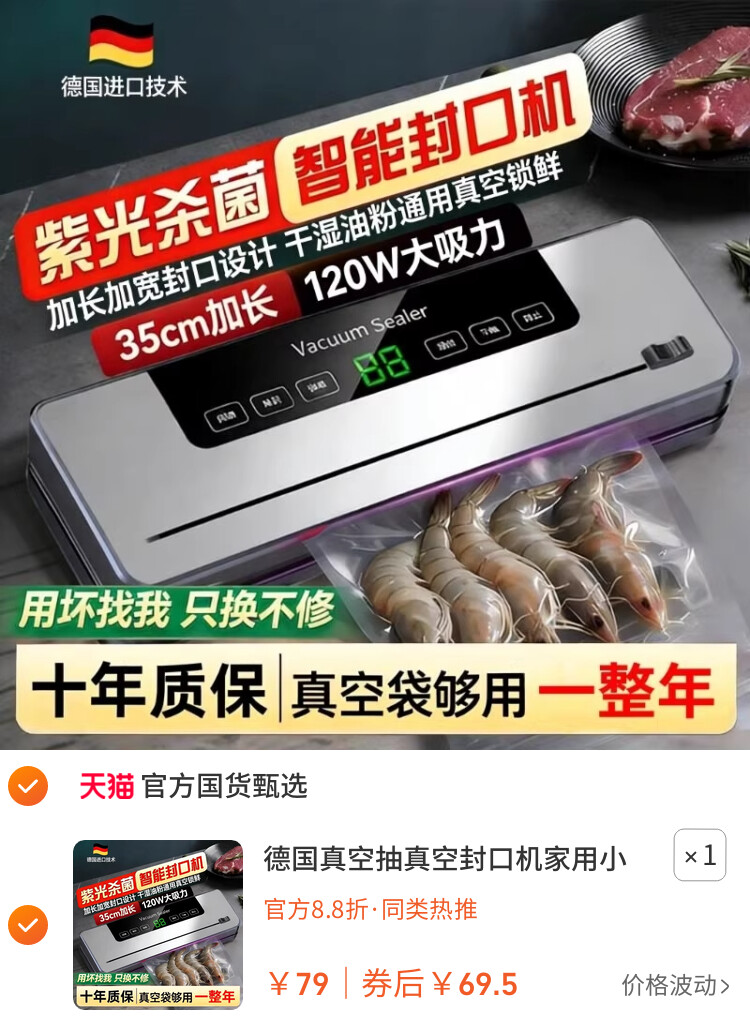
Task: Open 价格波动 price history
Action: coord(675,985)
